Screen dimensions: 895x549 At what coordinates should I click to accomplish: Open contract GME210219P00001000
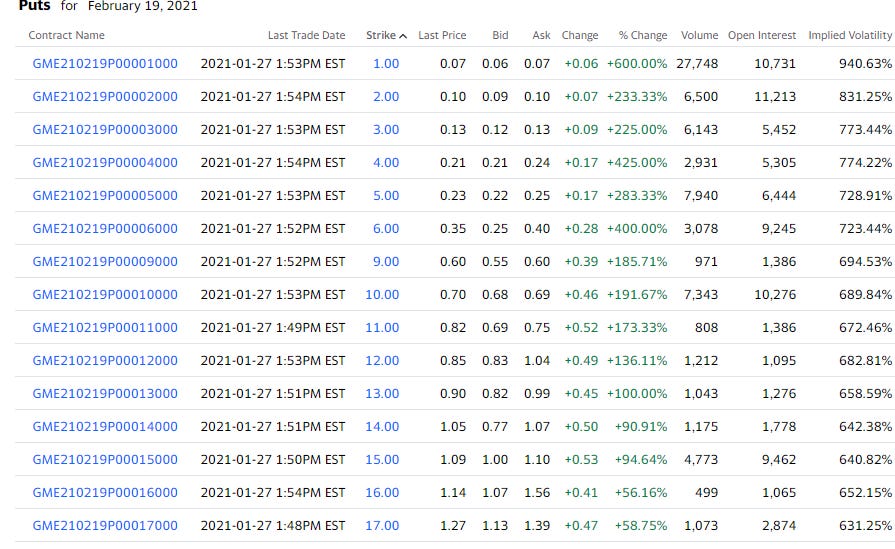click(x=105, y=64)
